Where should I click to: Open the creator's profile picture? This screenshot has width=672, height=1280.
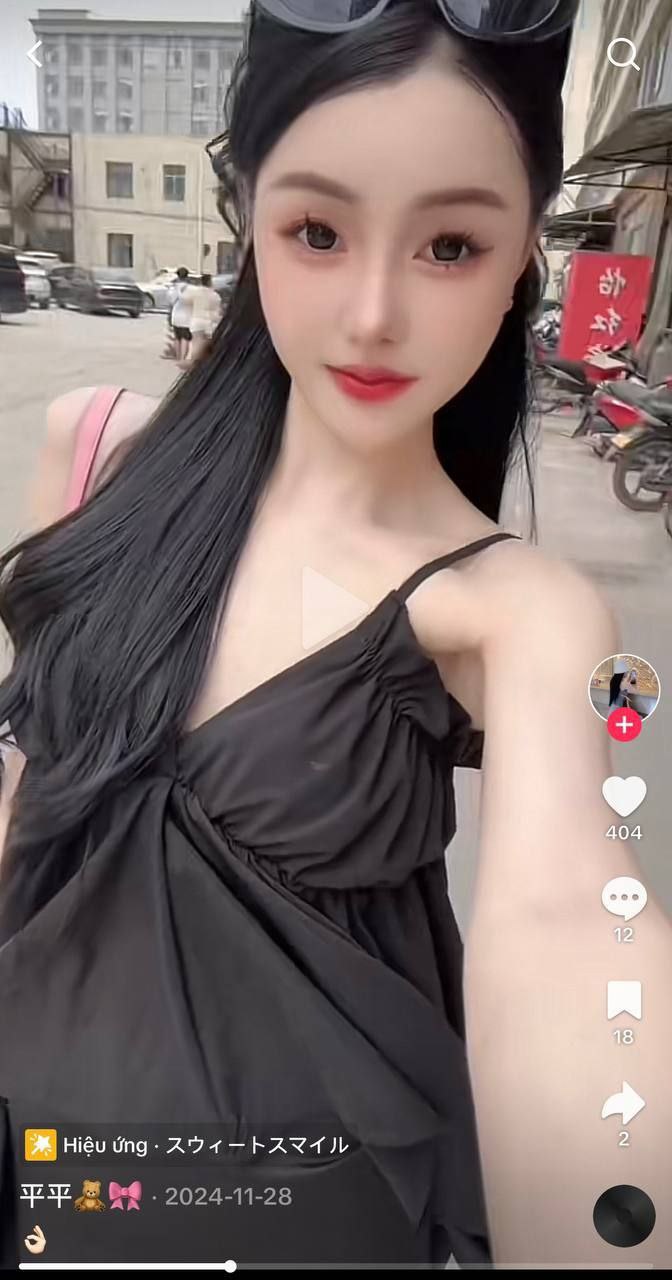[x=624, y=688]
